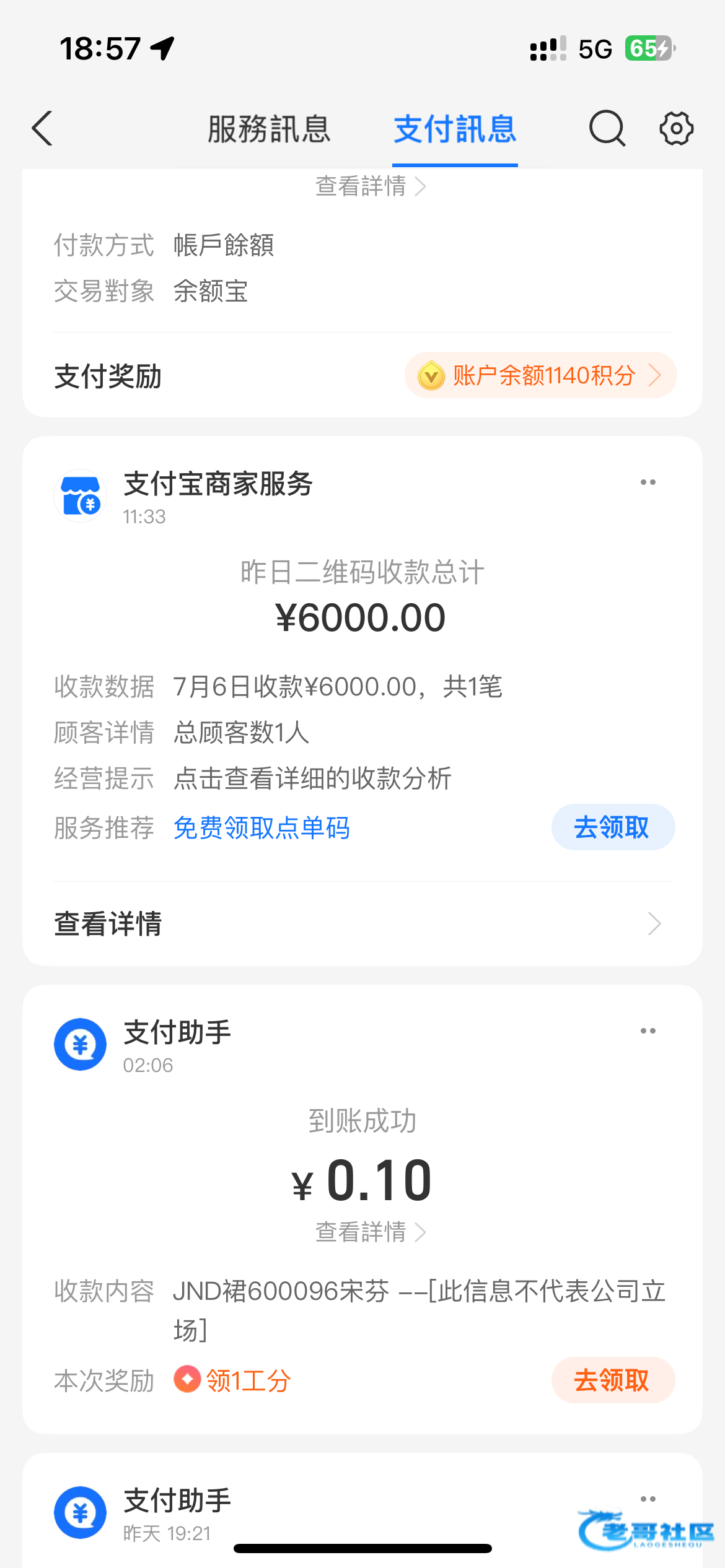Claim the reward with orange 去领取 button
The width and height of the screenshot is (725, 1568).
coord(612,1380)
